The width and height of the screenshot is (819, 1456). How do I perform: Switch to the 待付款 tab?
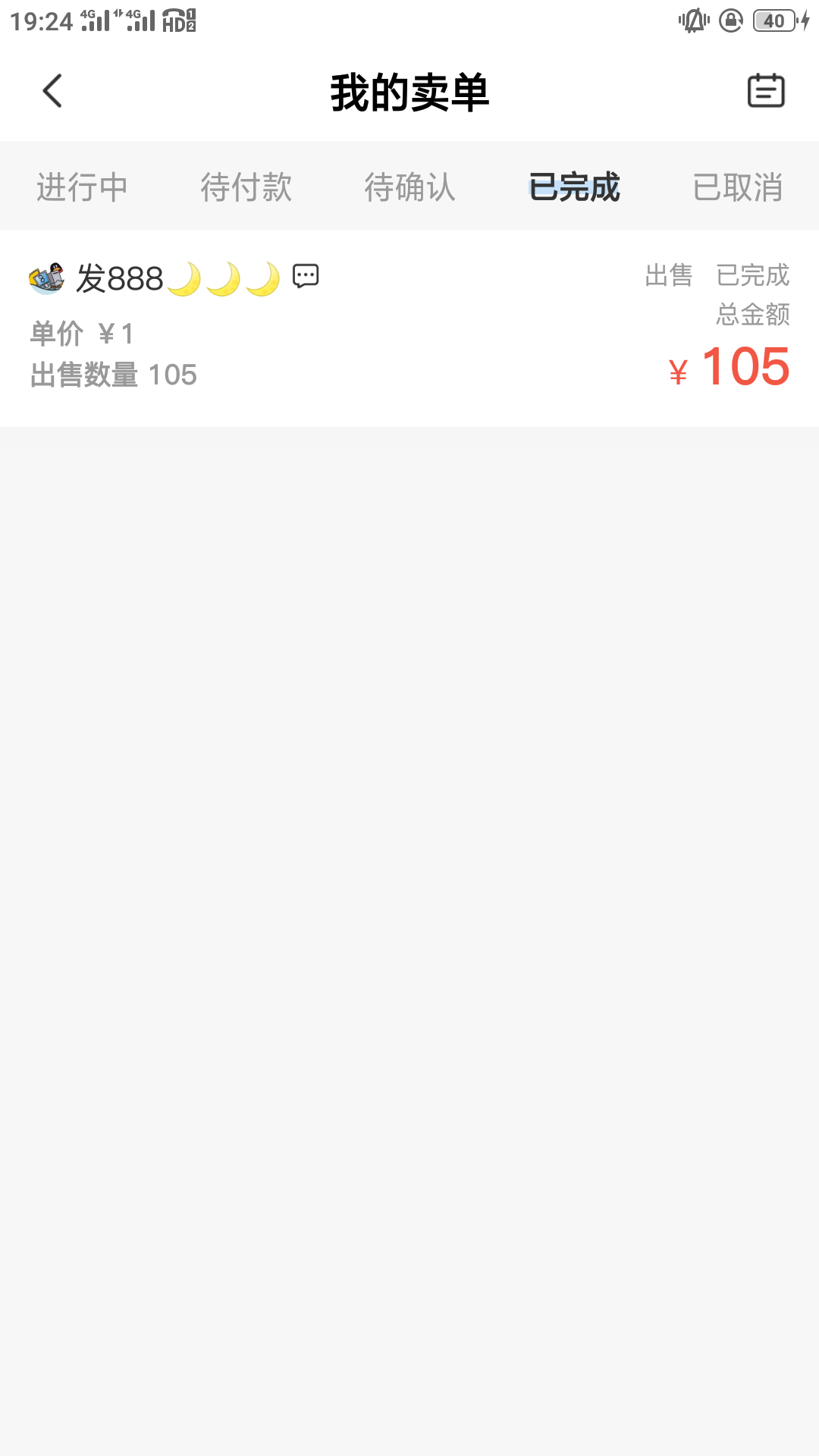[246, 187]
